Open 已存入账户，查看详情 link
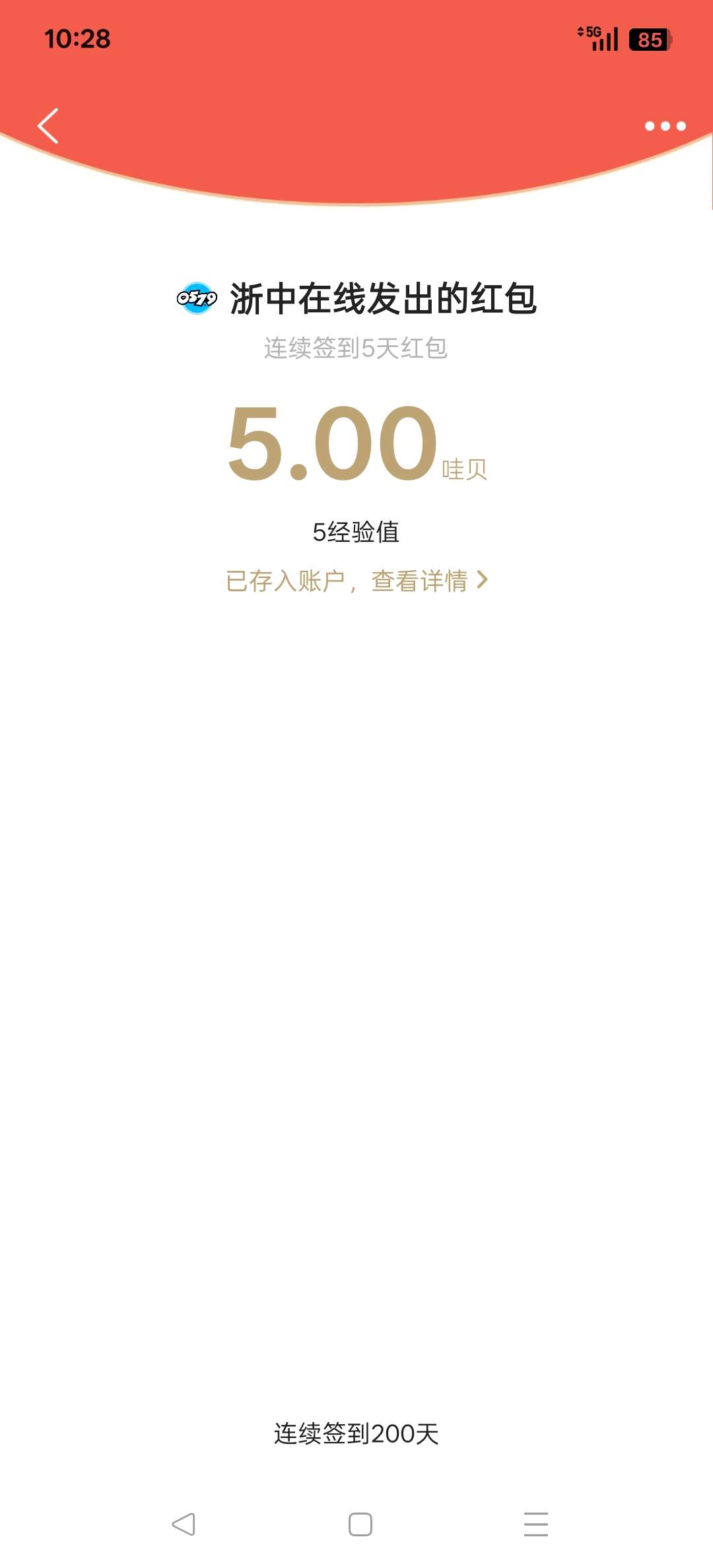 click(356, 581)
